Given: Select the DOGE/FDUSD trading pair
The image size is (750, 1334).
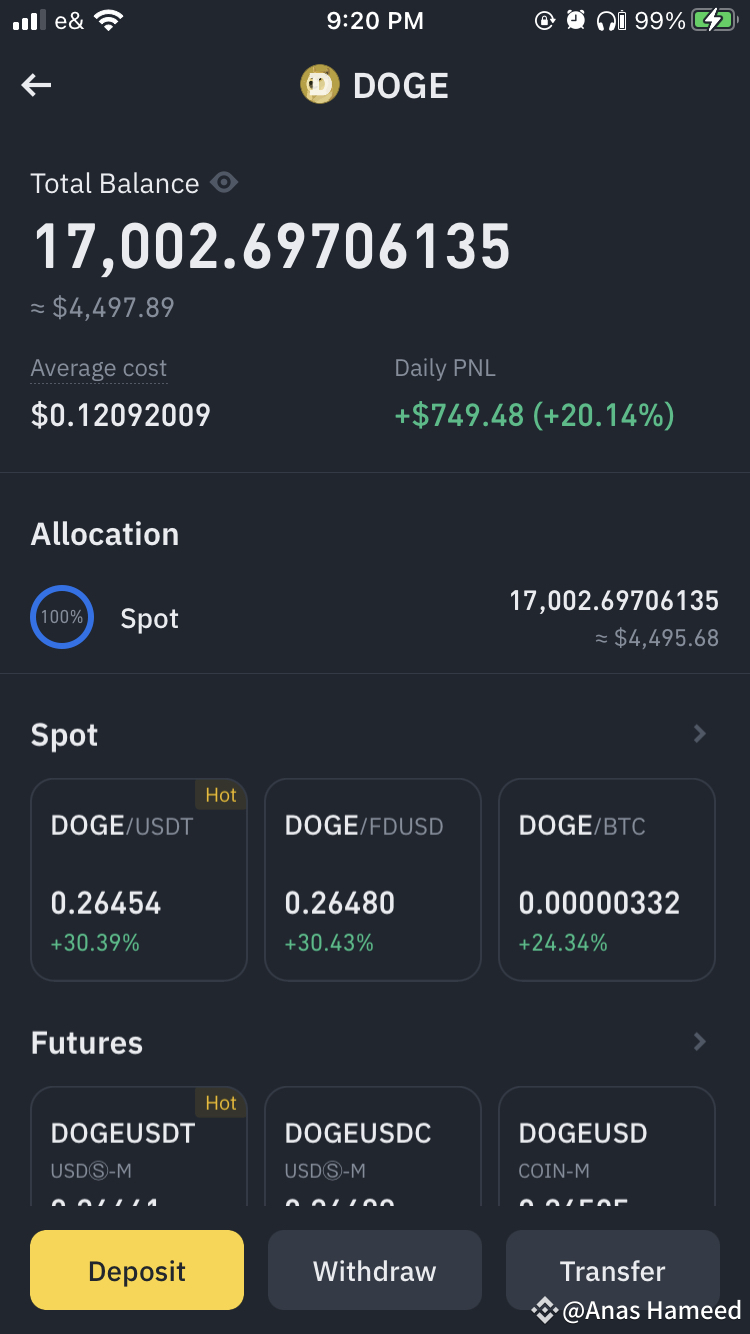Looking at the screenshot, I should (372, 879).
